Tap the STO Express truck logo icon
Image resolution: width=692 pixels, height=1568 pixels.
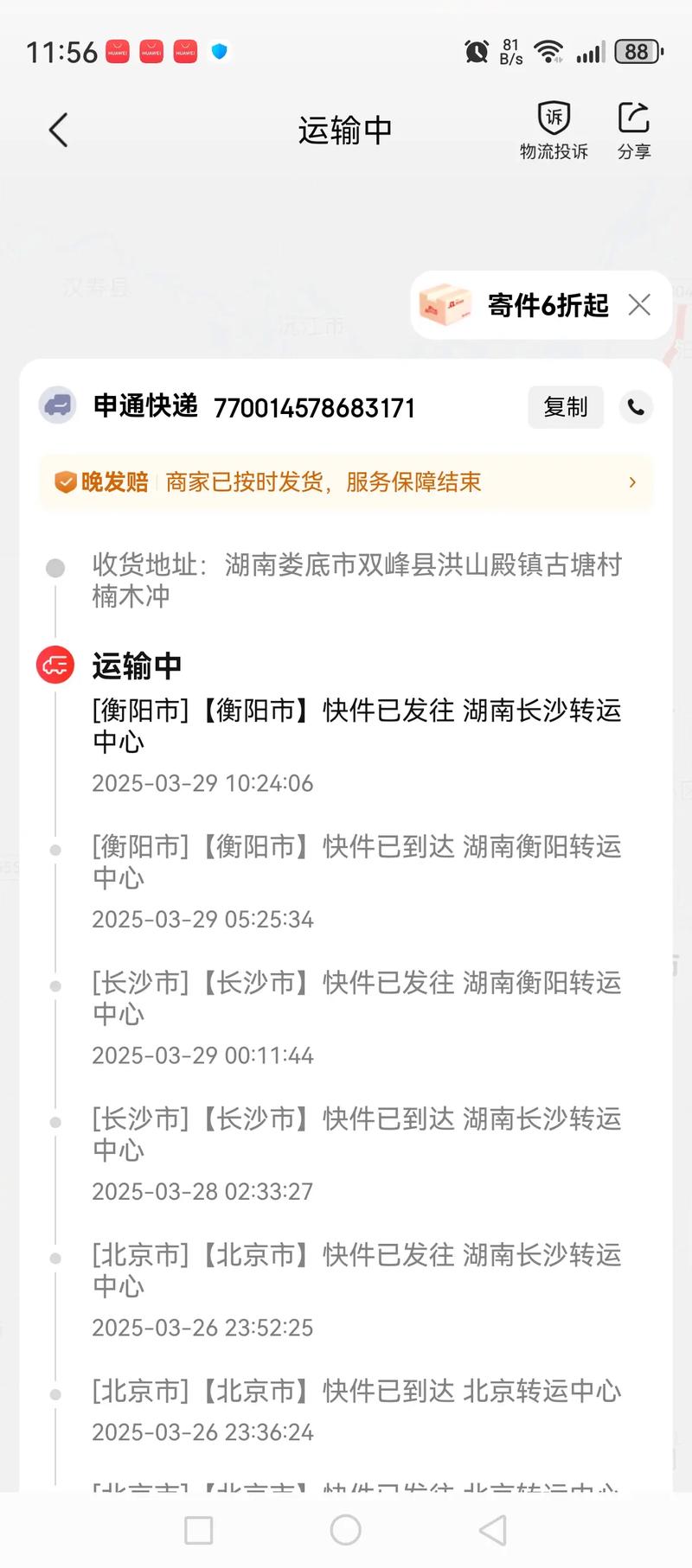57,405
